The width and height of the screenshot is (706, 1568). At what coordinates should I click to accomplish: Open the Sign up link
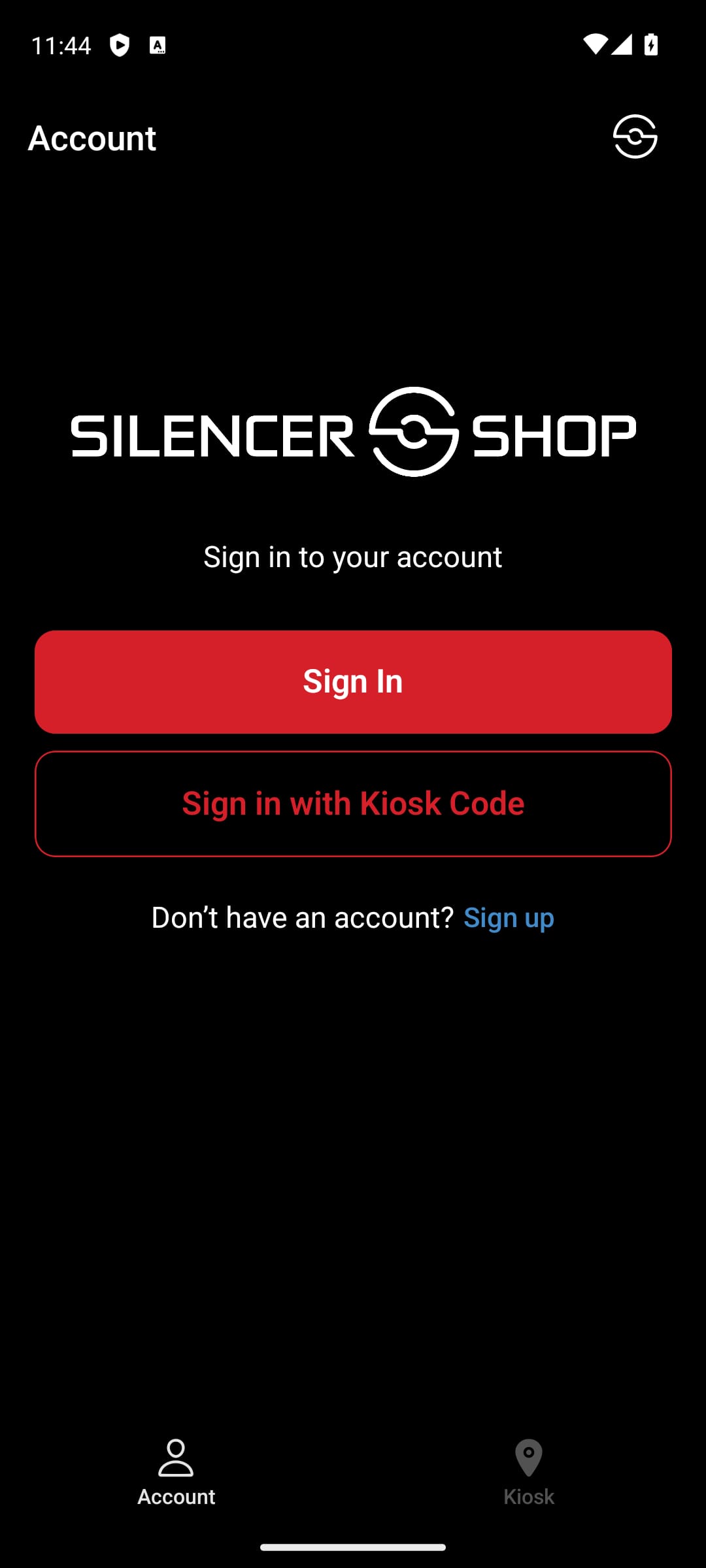pos(509,917)
